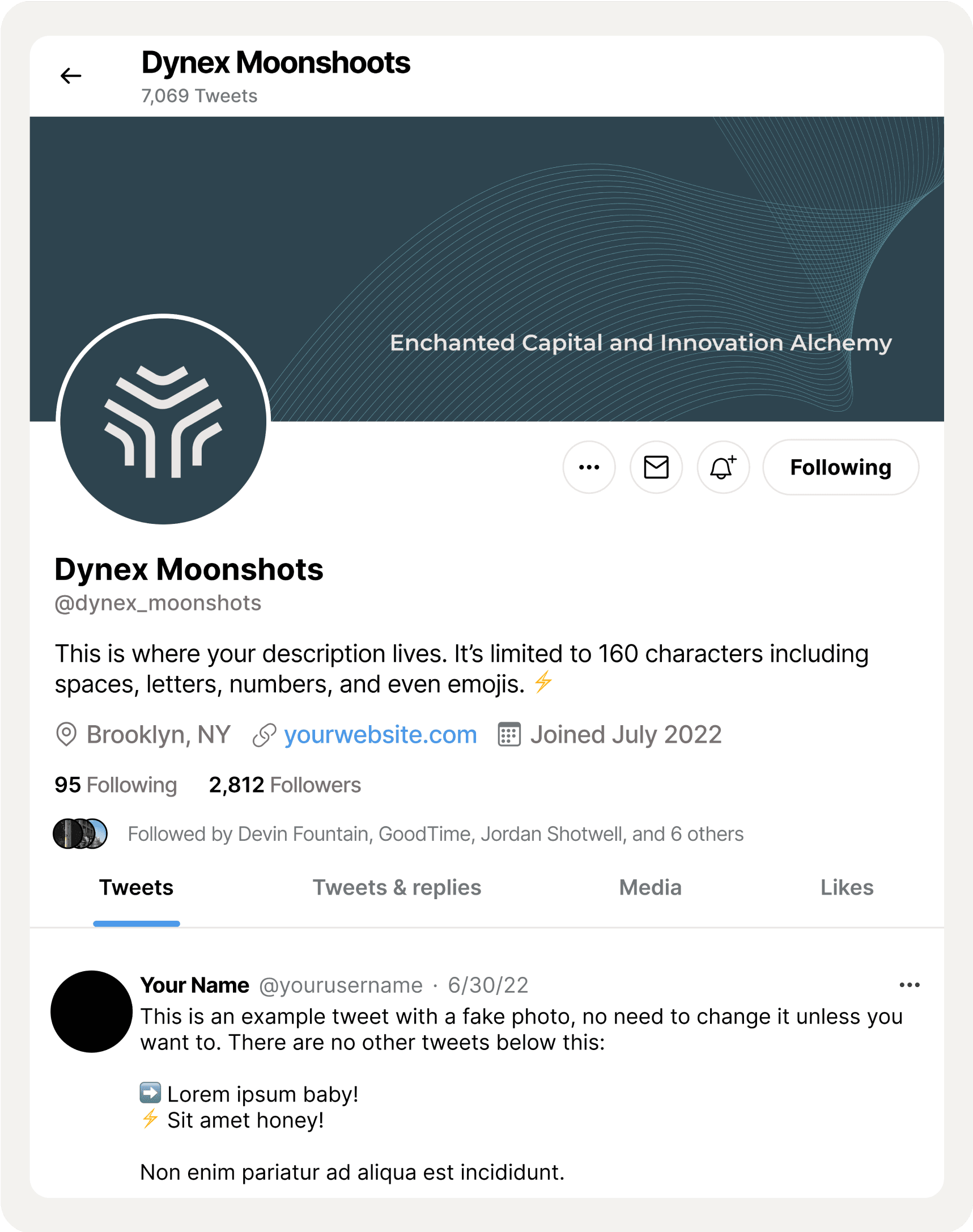Send a direct message via envelope icon
Screen dimensions: 973x1232
[656, 467]
